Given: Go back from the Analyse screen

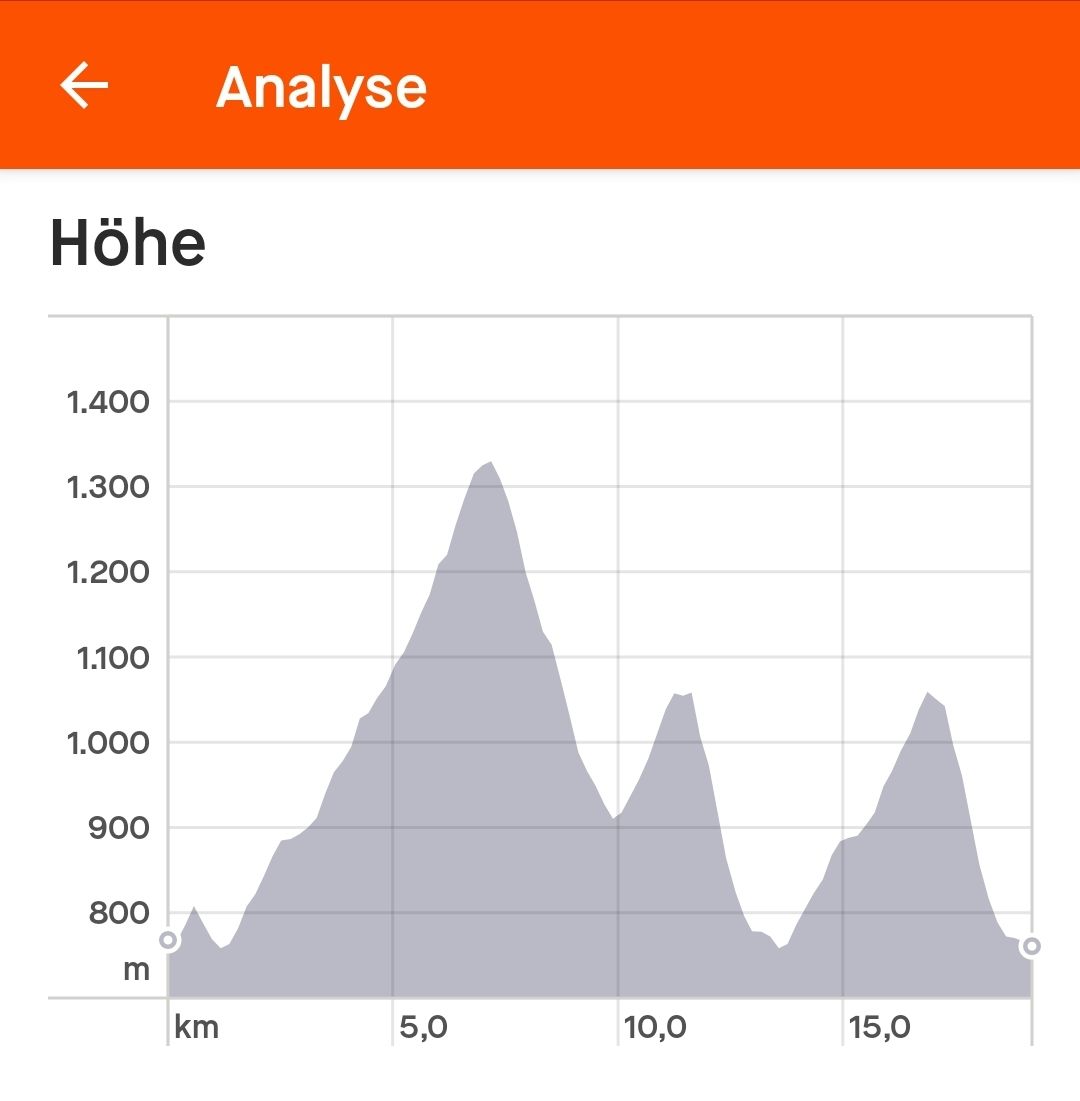Looking at the screenshot, I should [84, 86].
